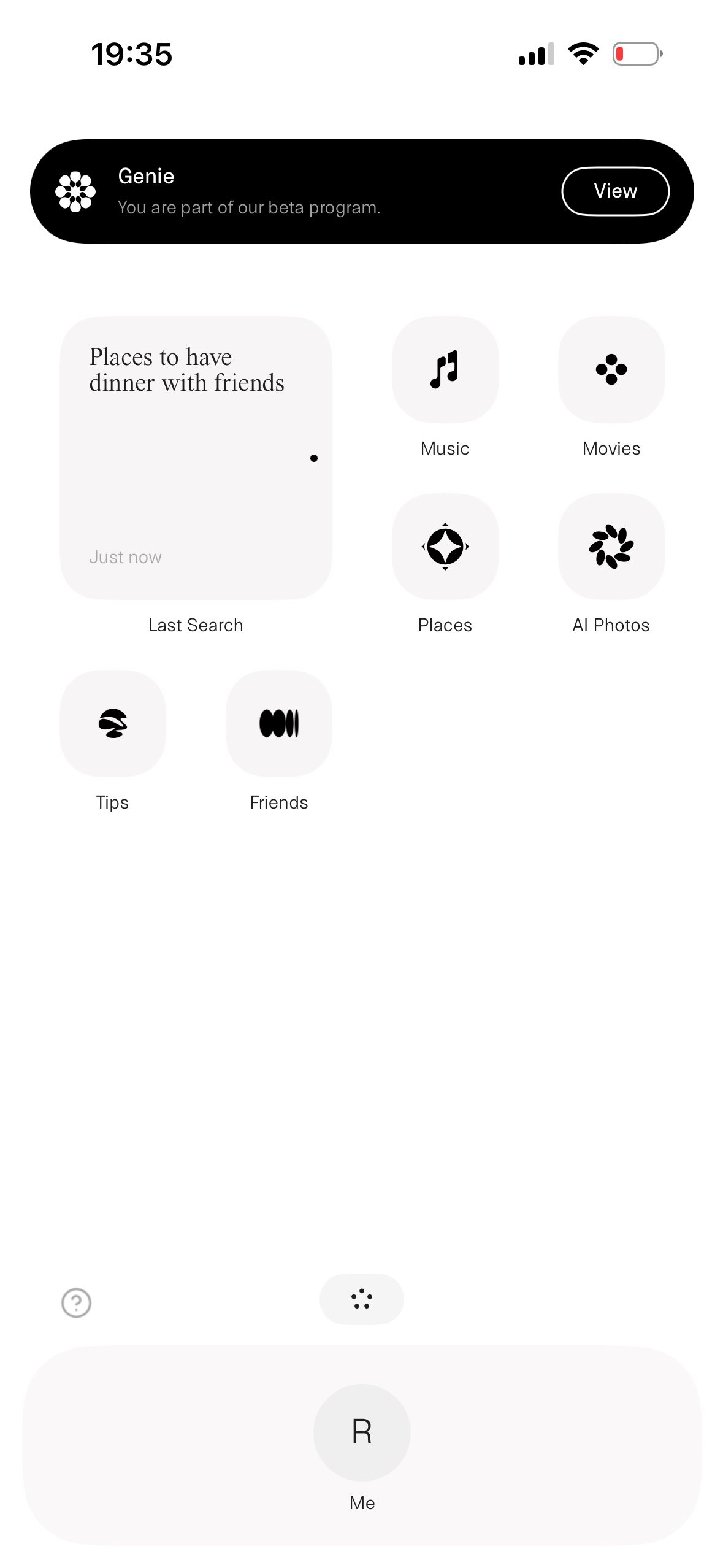The height and width of the screenshot is (1568, 723).
Task: Select the Places compass icon
Action: [x=445, y=546]
